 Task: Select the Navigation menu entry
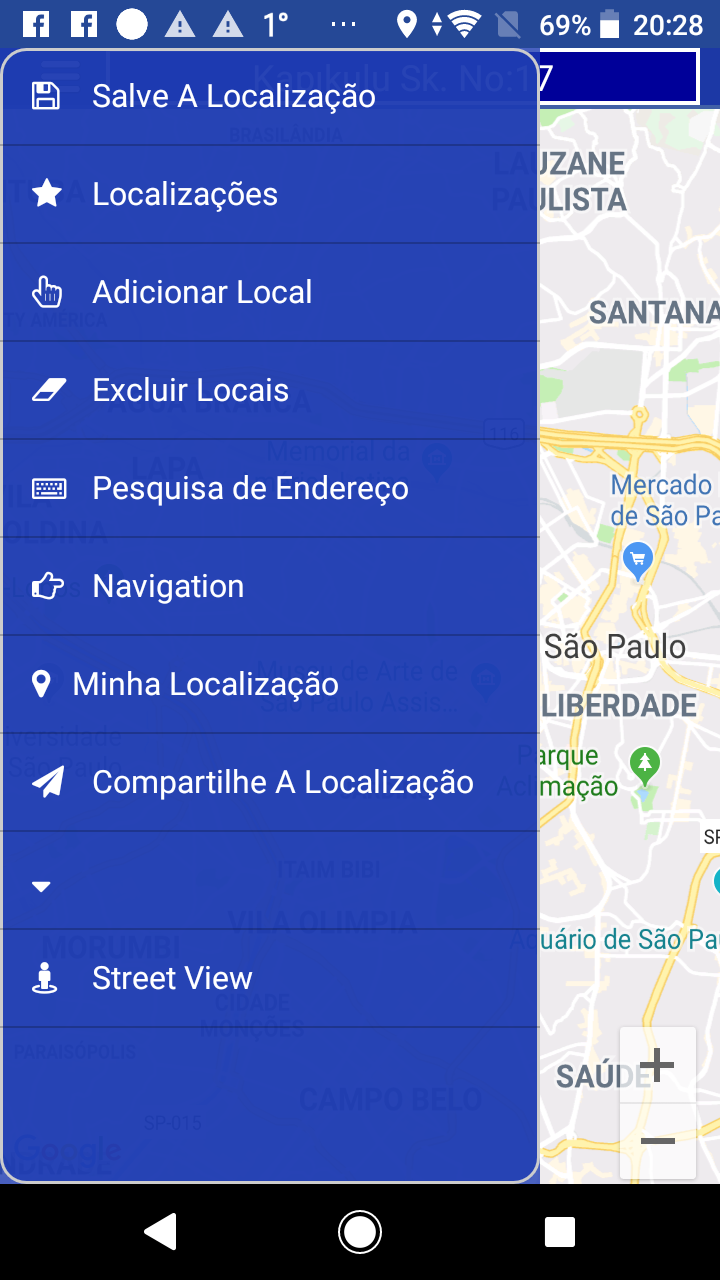pyautogui.click(x=270, y=586)
